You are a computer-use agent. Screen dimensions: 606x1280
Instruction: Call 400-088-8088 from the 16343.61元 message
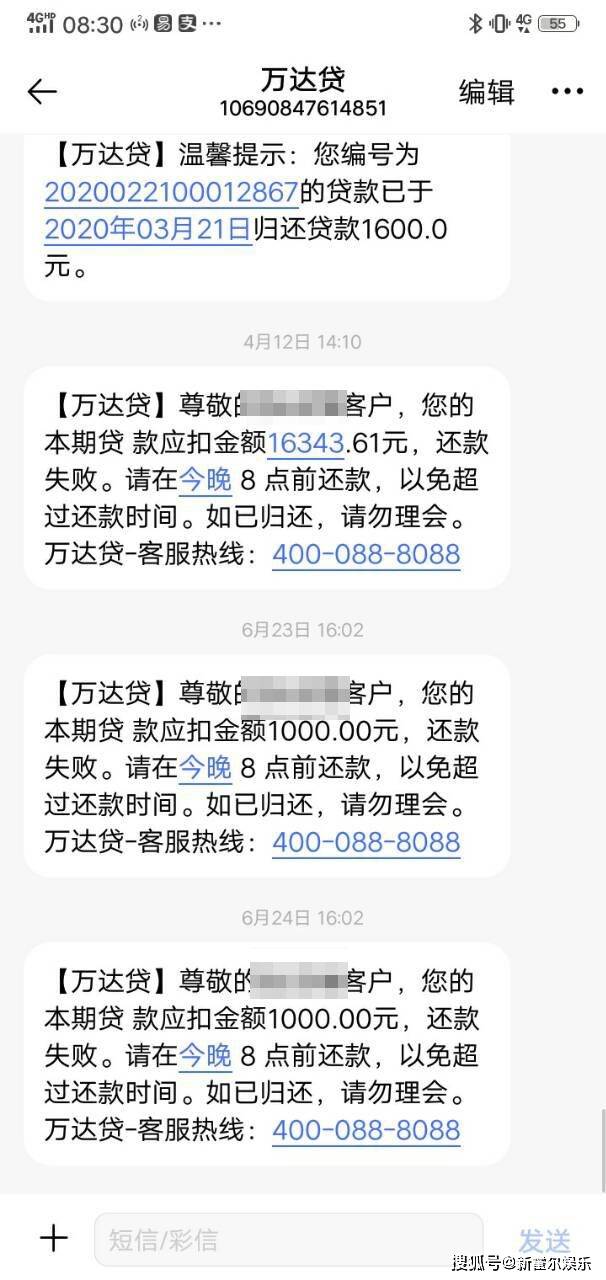(366, 554)
